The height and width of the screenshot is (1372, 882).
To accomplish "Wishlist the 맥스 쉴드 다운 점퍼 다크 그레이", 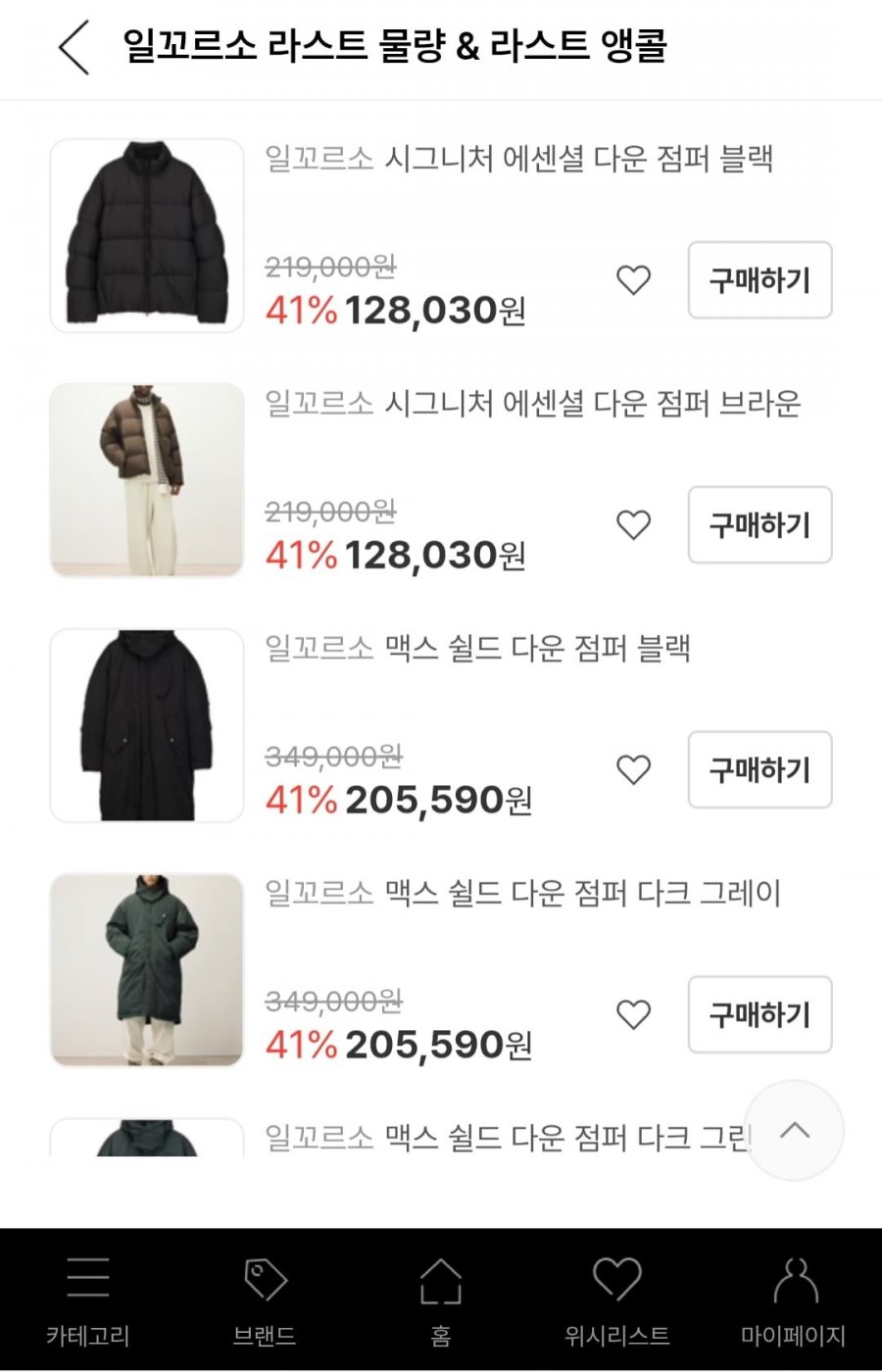I will pos(633,1015).
